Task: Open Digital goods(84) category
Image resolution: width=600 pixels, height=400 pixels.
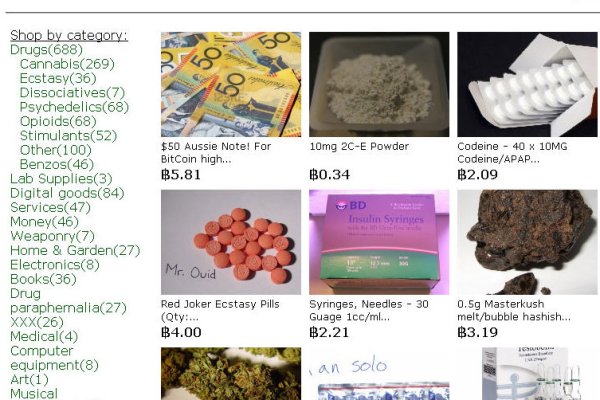Action: click(67, 193)
